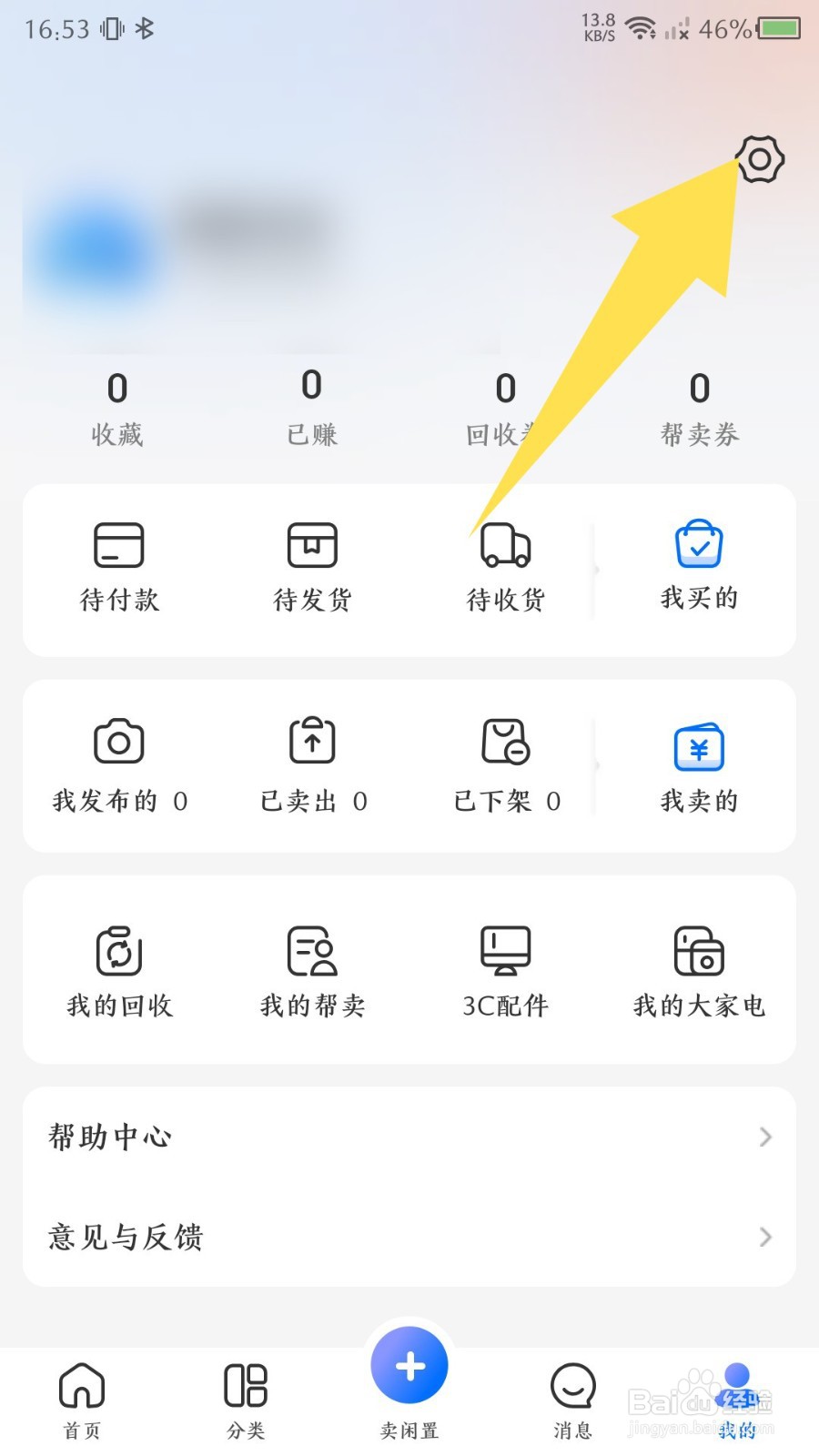Switch to the 首页 home tab

tap(82, 1401)
